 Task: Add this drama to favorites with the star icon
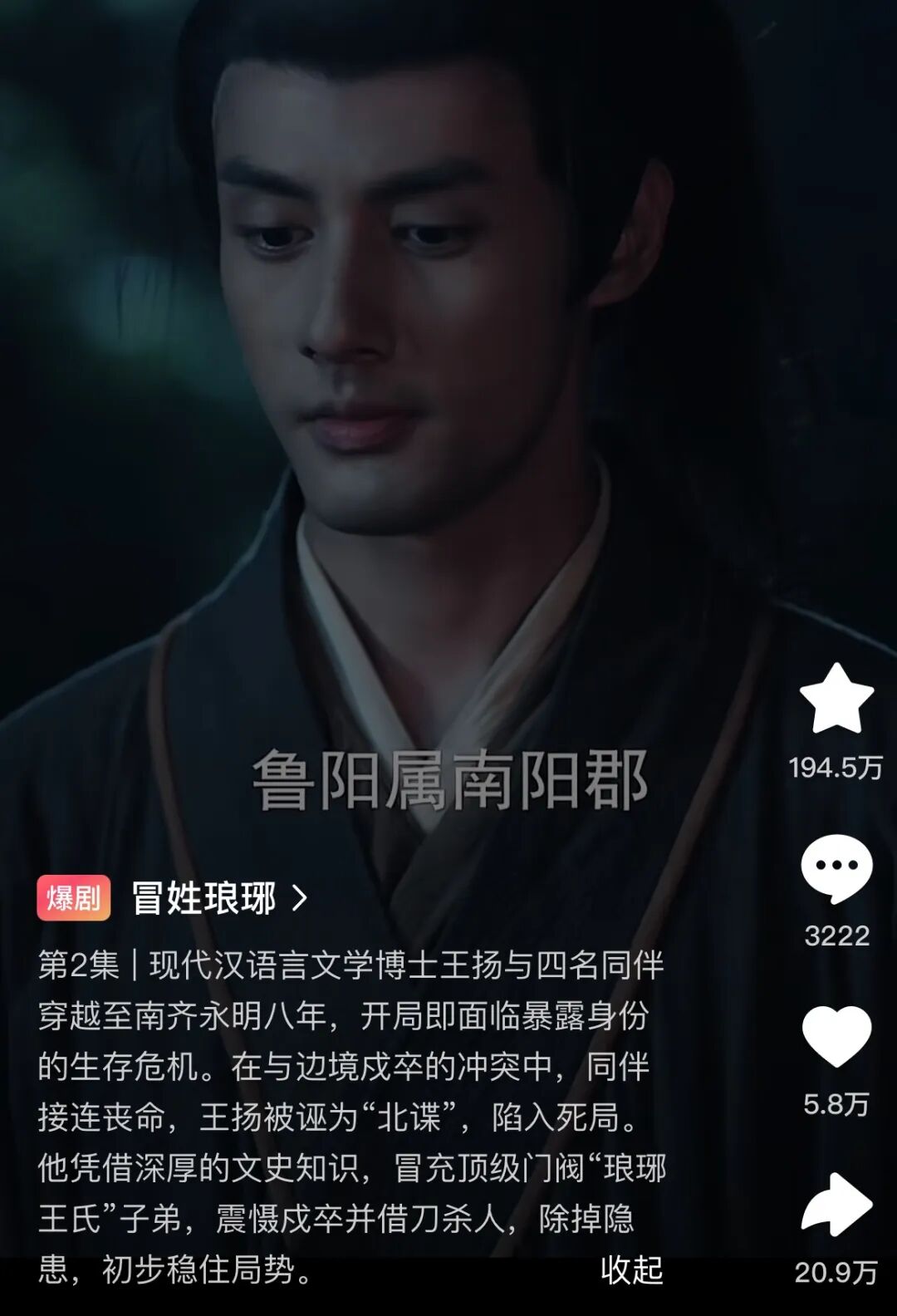tap(836, 700)
